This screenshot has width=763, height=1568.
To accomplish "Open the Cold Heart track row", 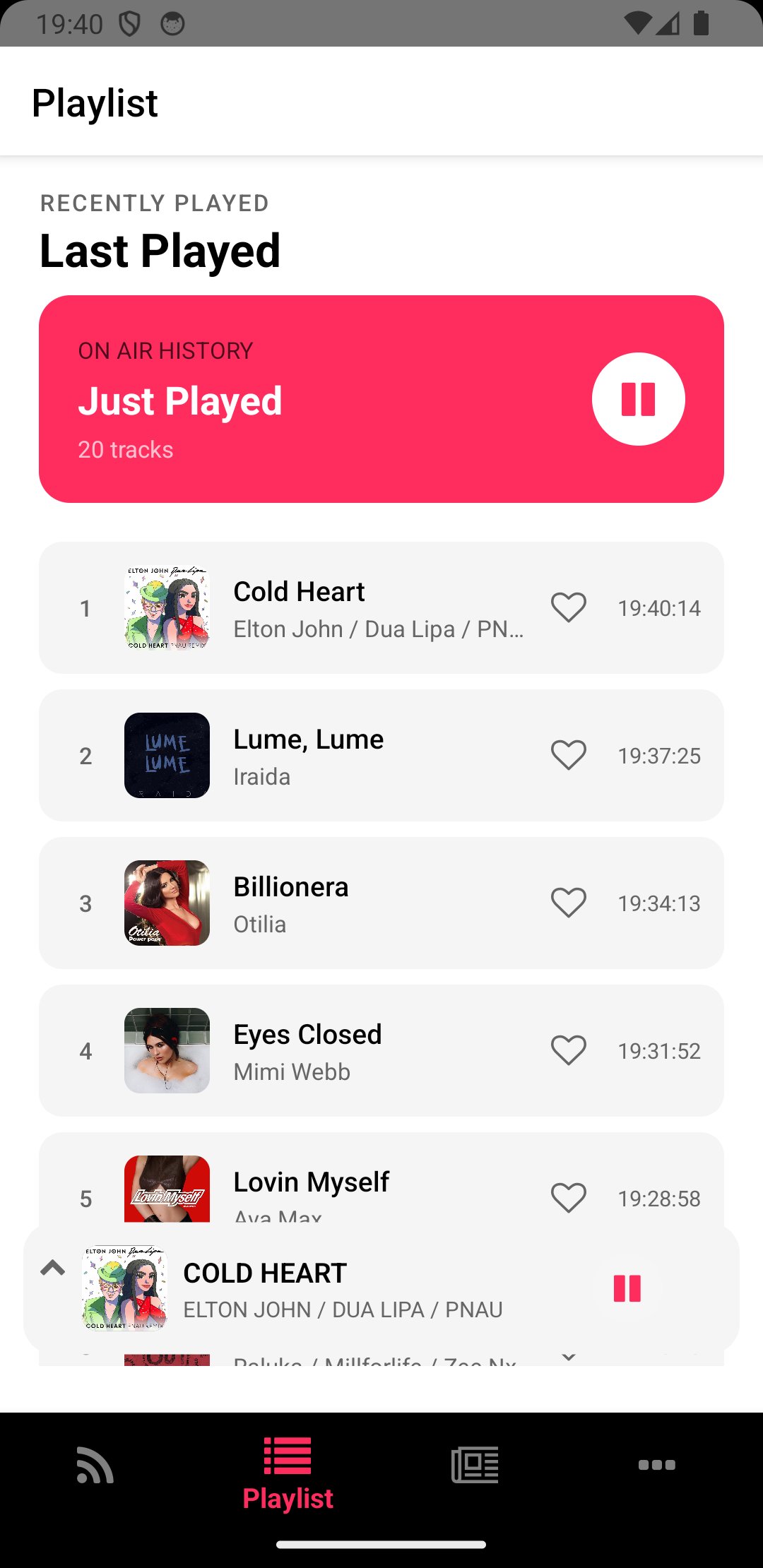I will click(381, 607).
